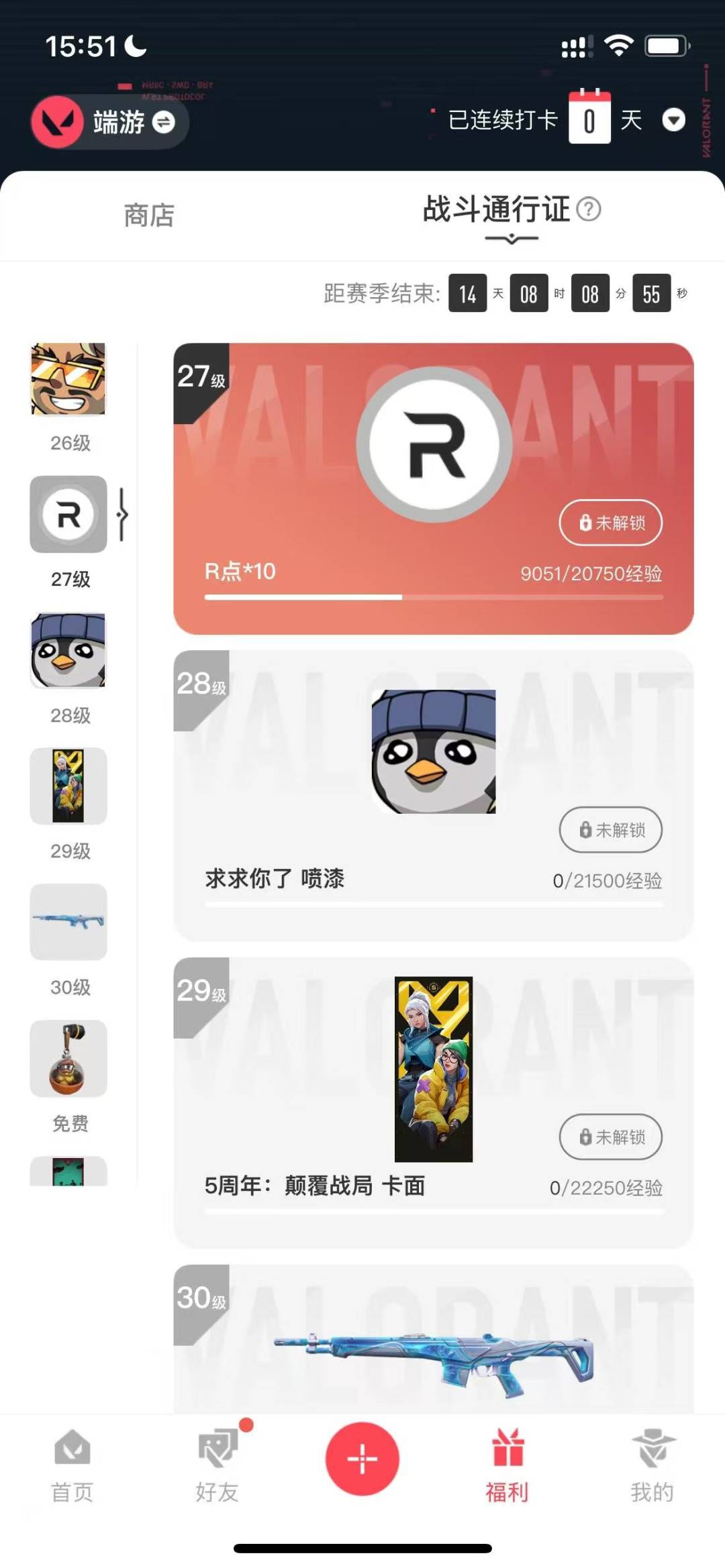Screen dimensions: 725x1568
Task: Select the 免费 gun buddy thumbnail
Action: [68, 1059]
